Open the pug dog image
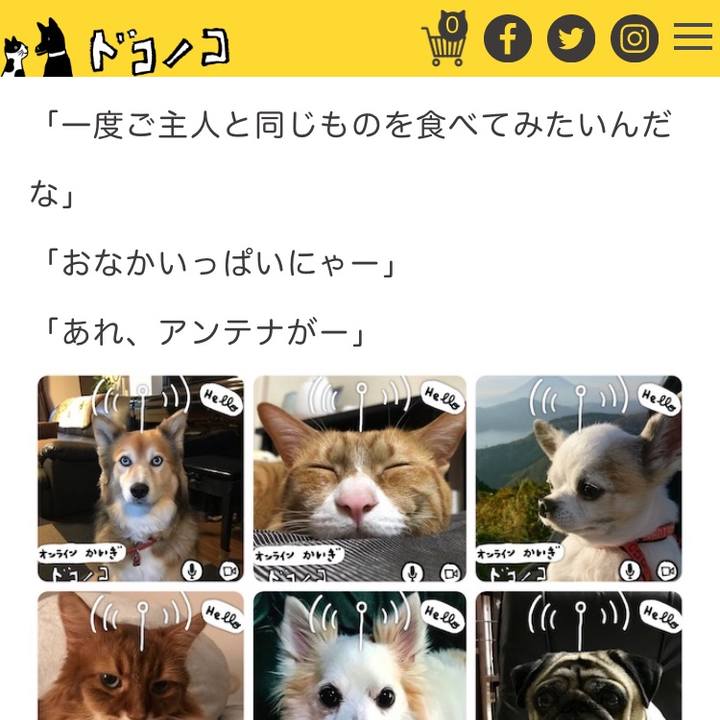720x720 pixels. 578,656
